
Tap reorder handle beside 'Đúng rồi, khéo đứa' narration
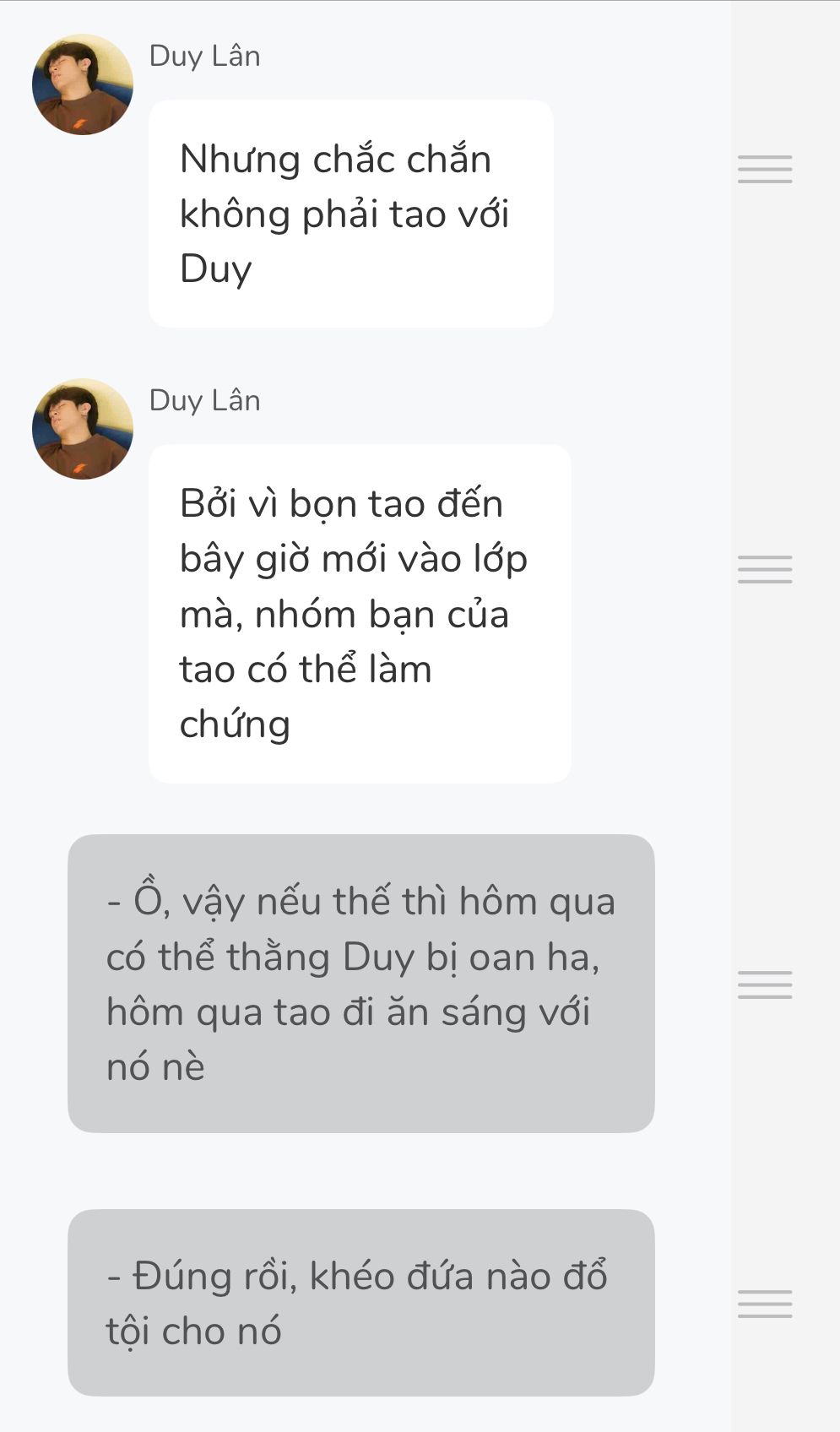point(765,1304)
